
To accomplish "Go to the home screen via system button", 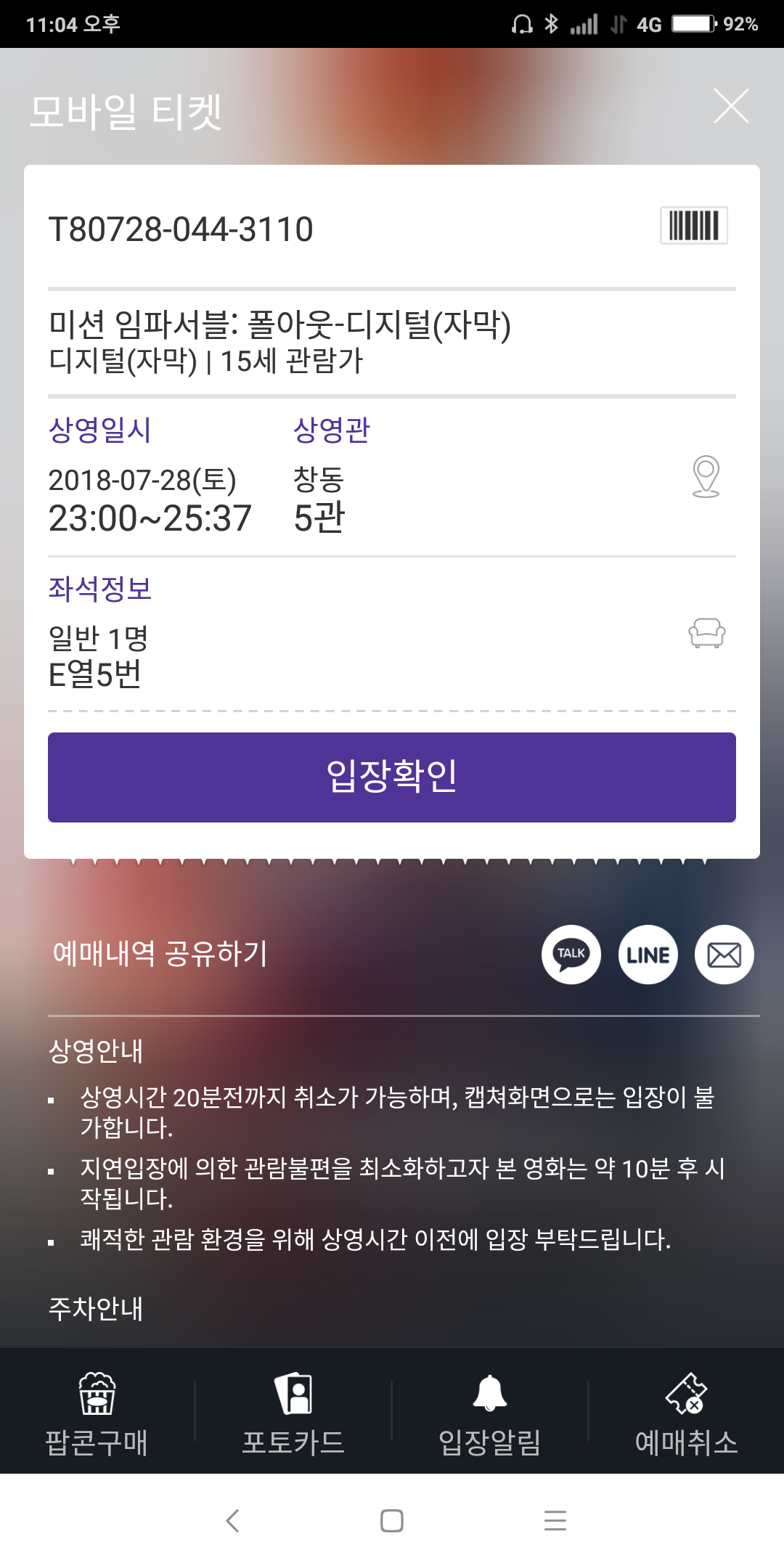I will click(x=392, y=1520).
